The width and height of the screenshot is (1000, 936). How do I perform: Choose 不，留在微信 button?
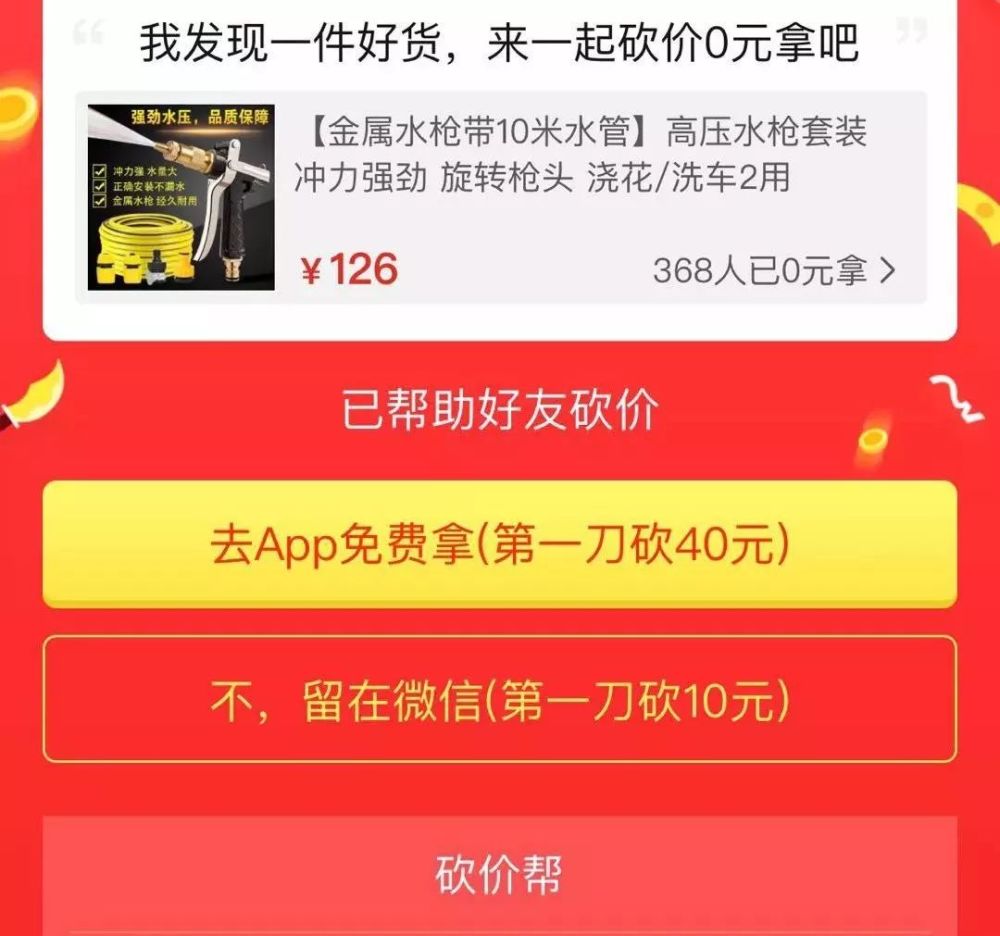point(499,699)
